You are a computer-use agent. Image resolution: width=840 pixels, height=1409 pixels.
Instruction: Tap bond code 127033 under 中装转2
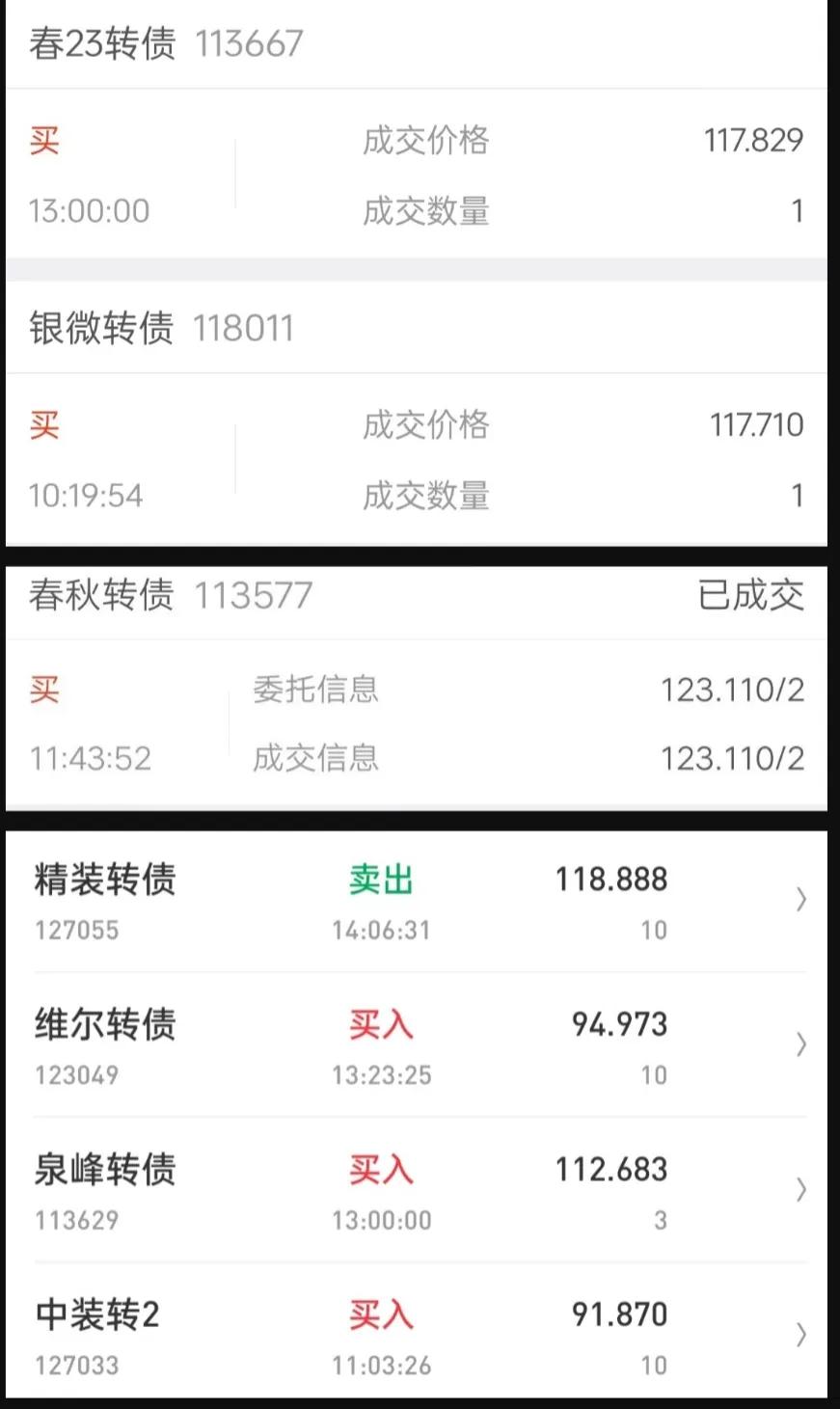point(77,1365)
